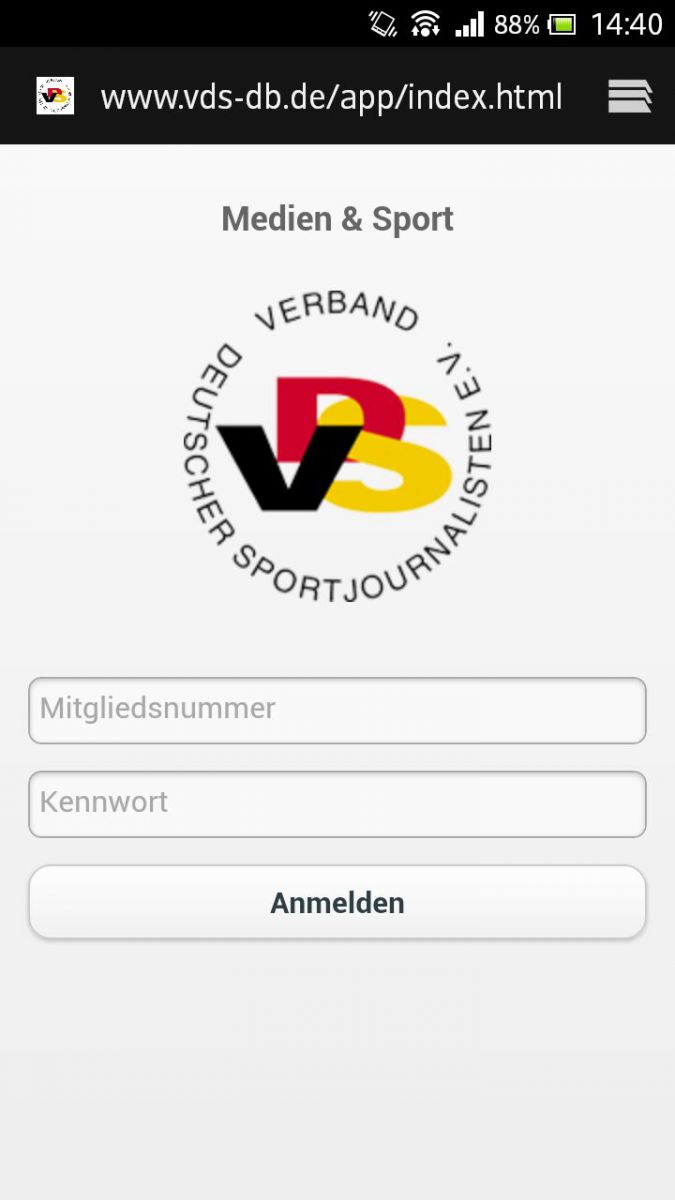Tap the Anmelden button
Viewport: 675px width, 1200px height.
337,902
